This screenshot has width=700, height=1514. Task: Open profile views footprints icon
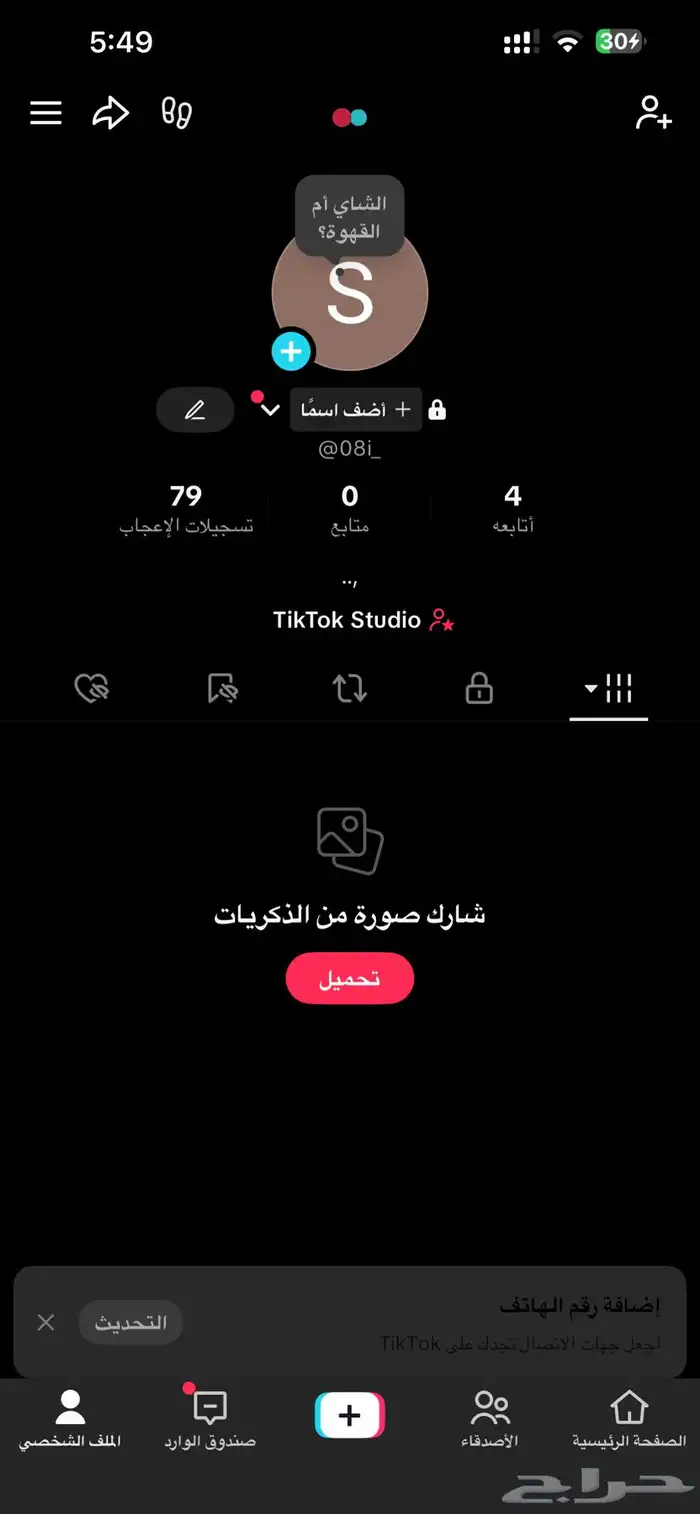(176, 113)
